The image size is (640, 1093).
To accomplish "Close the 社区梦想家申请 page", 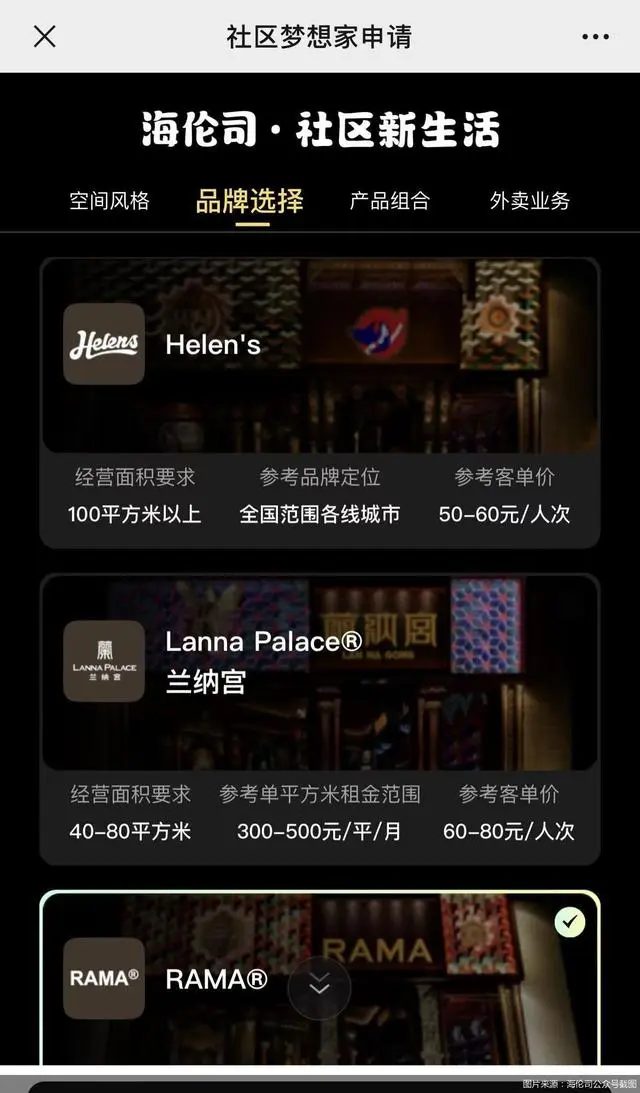I will pyautogui.click(x=45, y=37).
